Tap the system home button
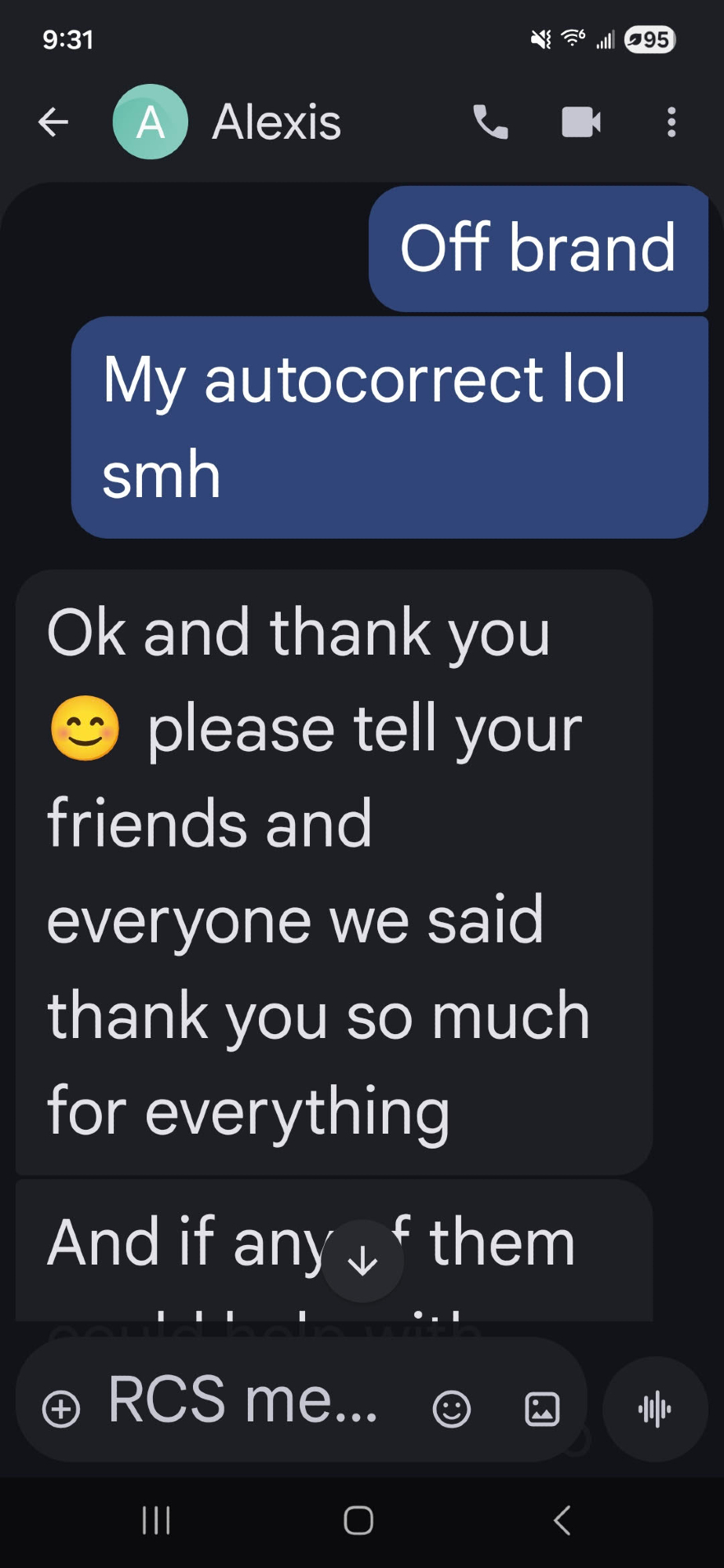724x1568 pixels. [x=358, y=1521]
